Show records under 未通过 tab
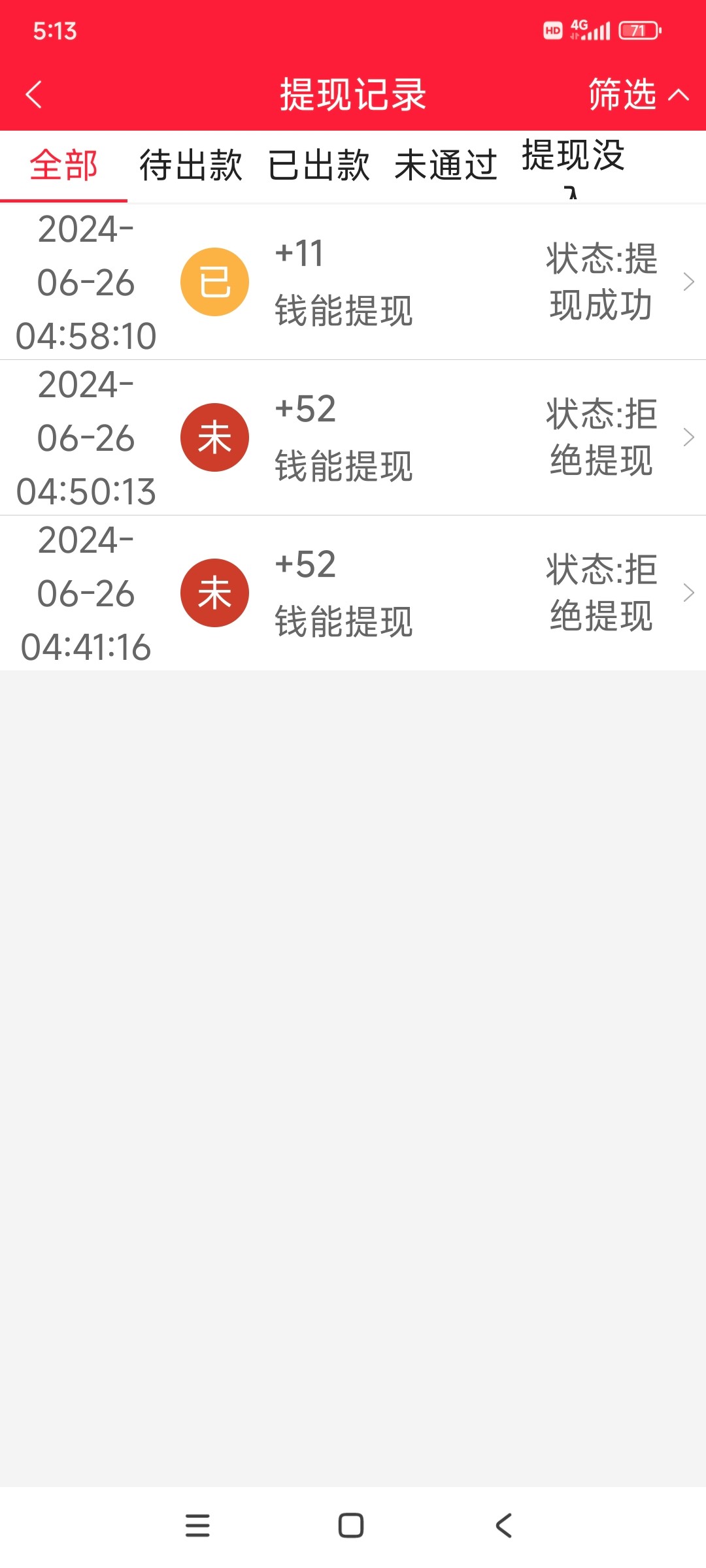706x1568 pixels. (446, 165)
